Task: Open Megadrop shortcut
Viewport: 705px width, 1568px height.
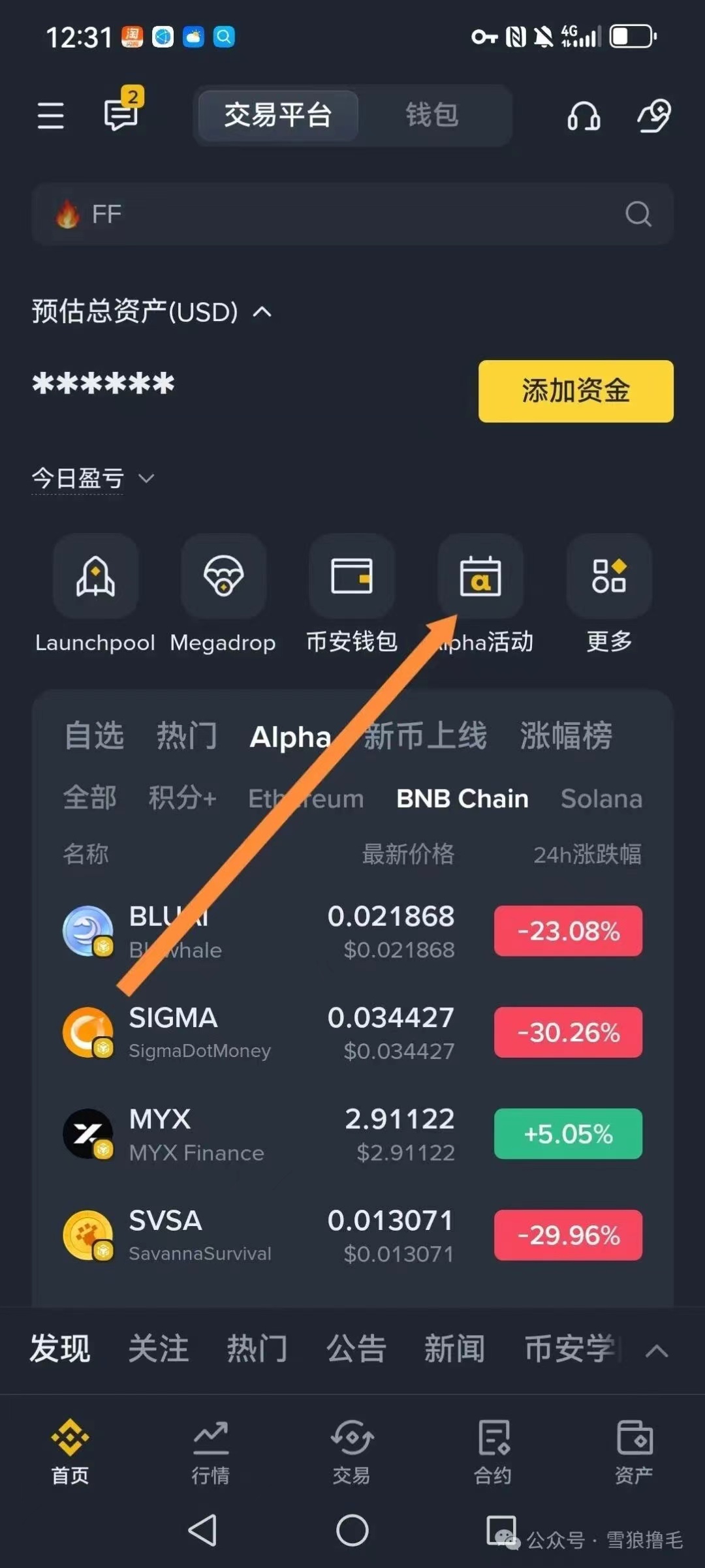Action: point(223,577)
